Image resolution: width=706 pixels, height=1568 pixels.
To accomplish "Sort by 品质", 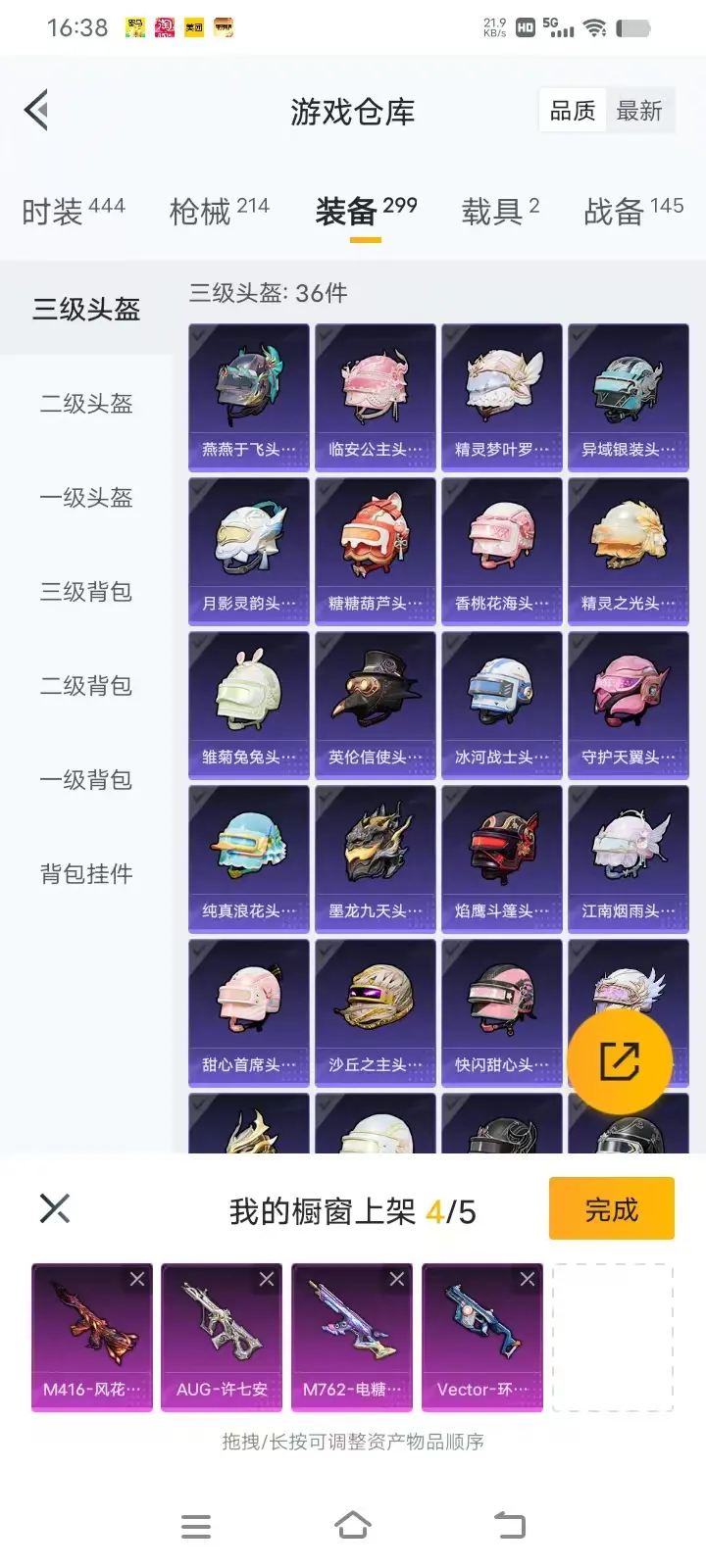I will [x=573, y=111].
